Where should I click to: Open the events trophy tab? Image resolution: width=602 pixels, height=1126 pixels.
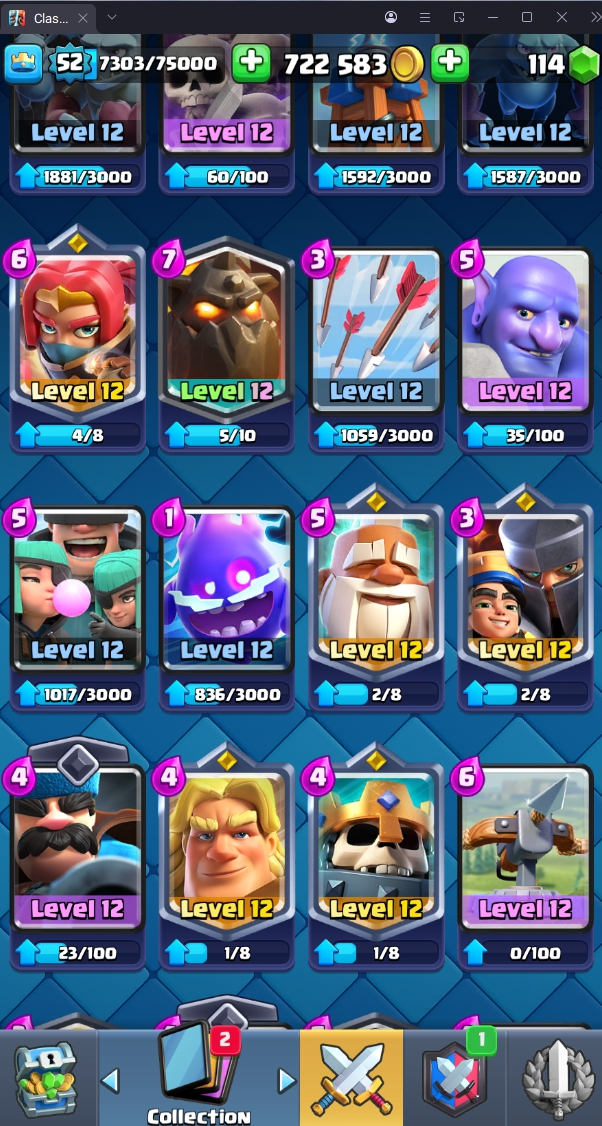(x=555, y=1078)
